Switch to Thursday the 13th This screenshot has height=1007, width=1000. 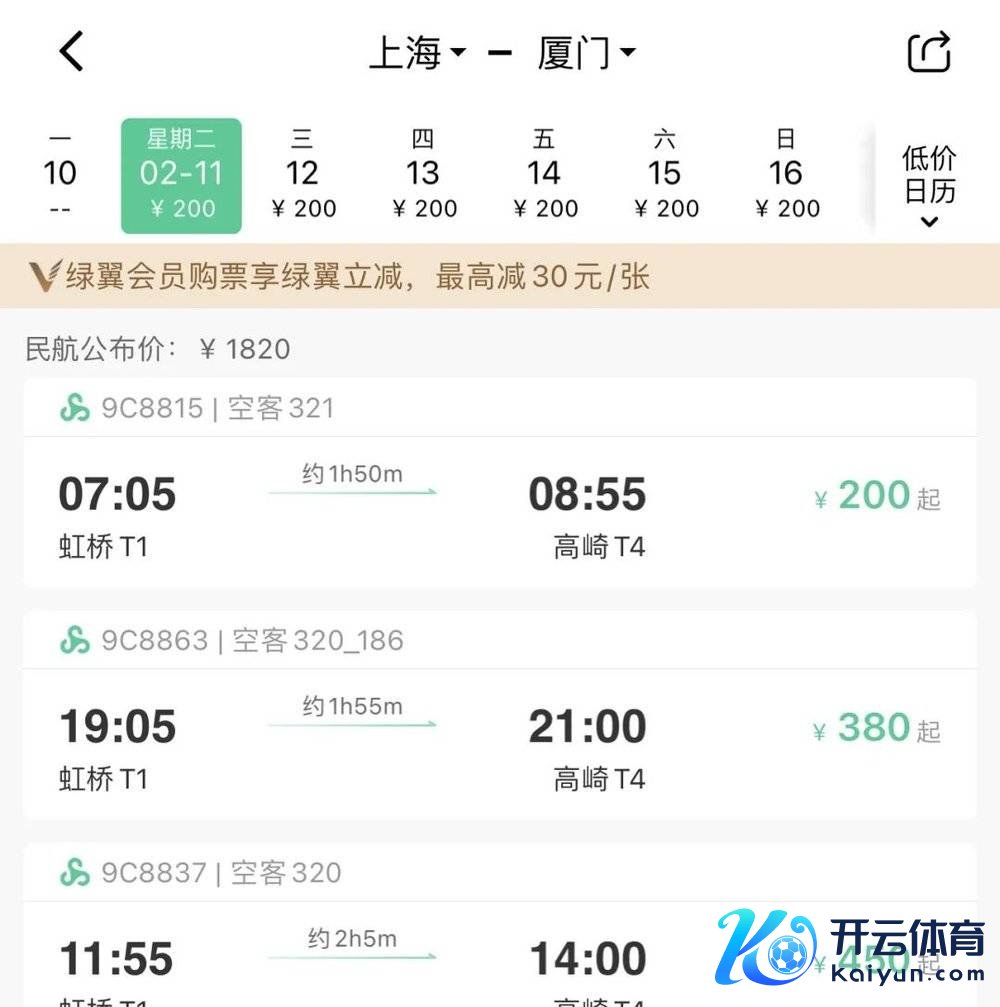point(423,176)
